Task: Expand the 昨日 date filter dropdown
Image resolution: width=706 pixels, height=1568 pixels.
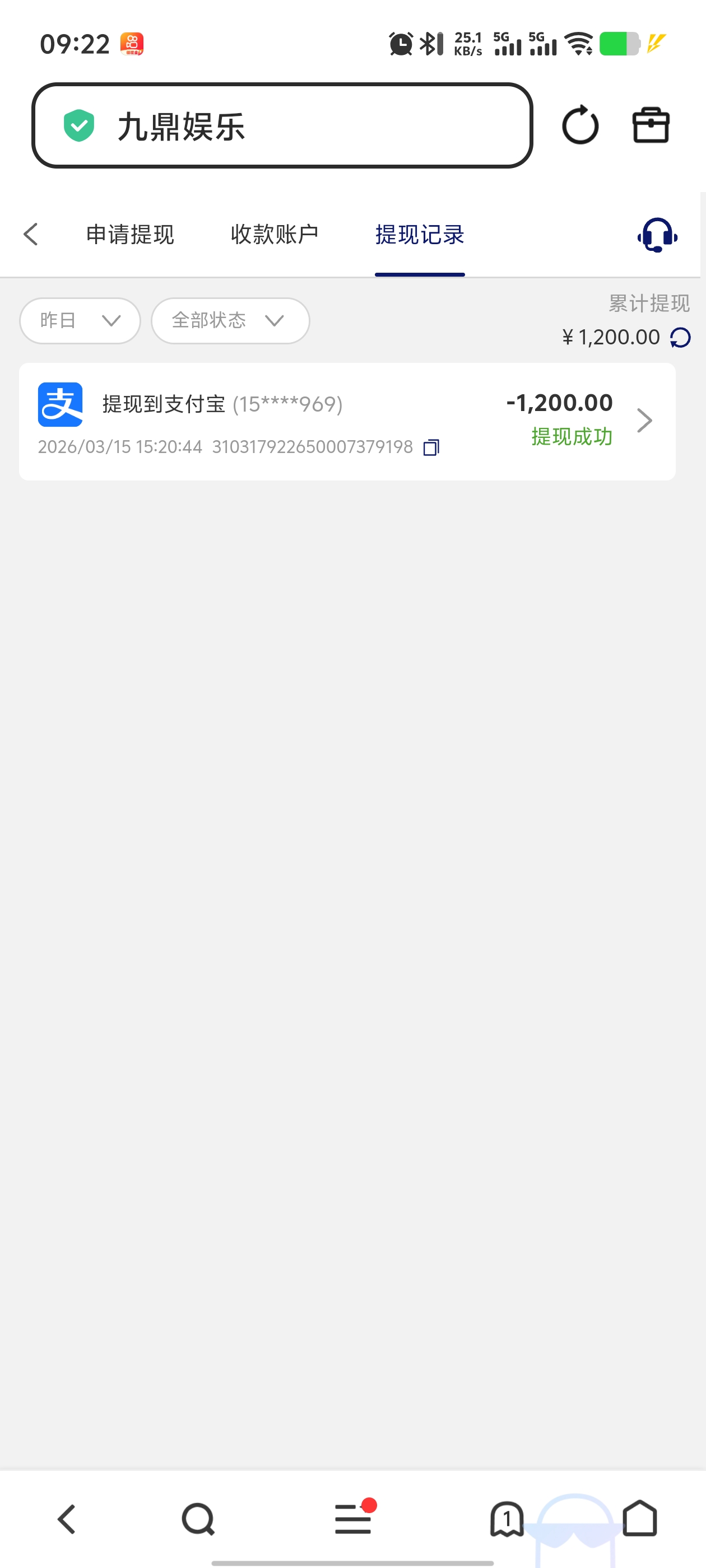Action: click(x=80, y=320)
